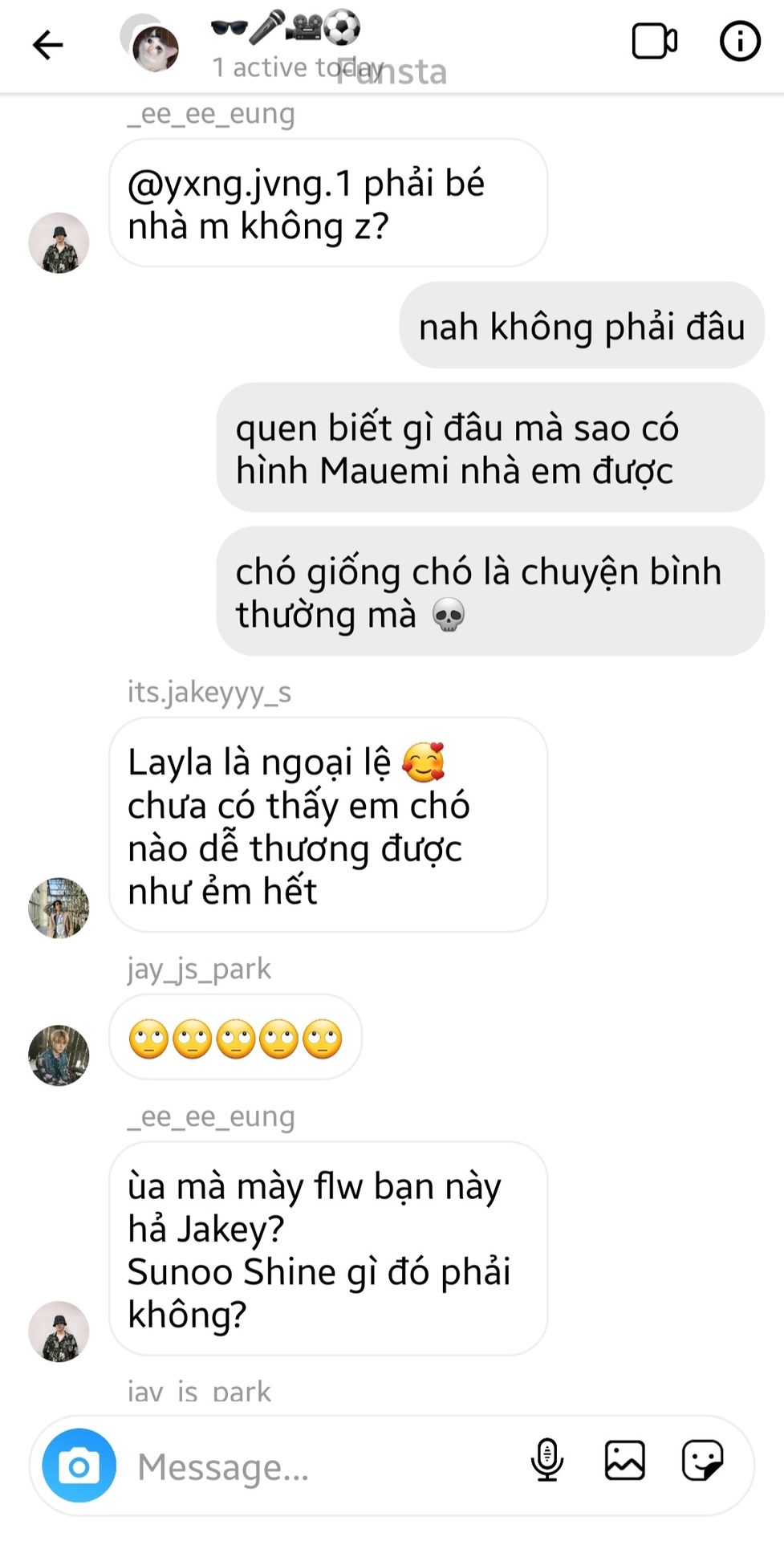Open the sticker picker
The height and width of the screenshot is (1541, 784).
702,1460
